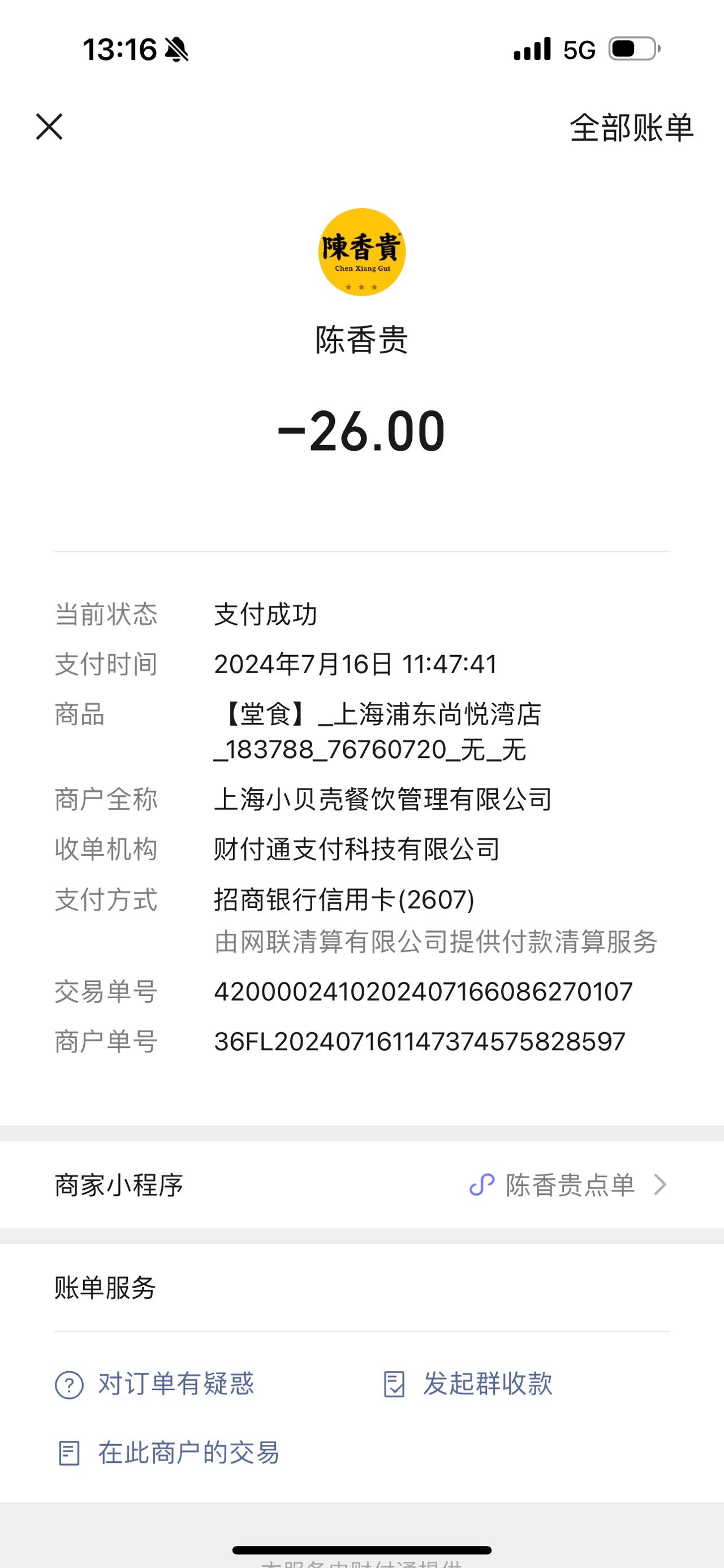Open the 陈香贵点单 mini program

click(361, 1185)
